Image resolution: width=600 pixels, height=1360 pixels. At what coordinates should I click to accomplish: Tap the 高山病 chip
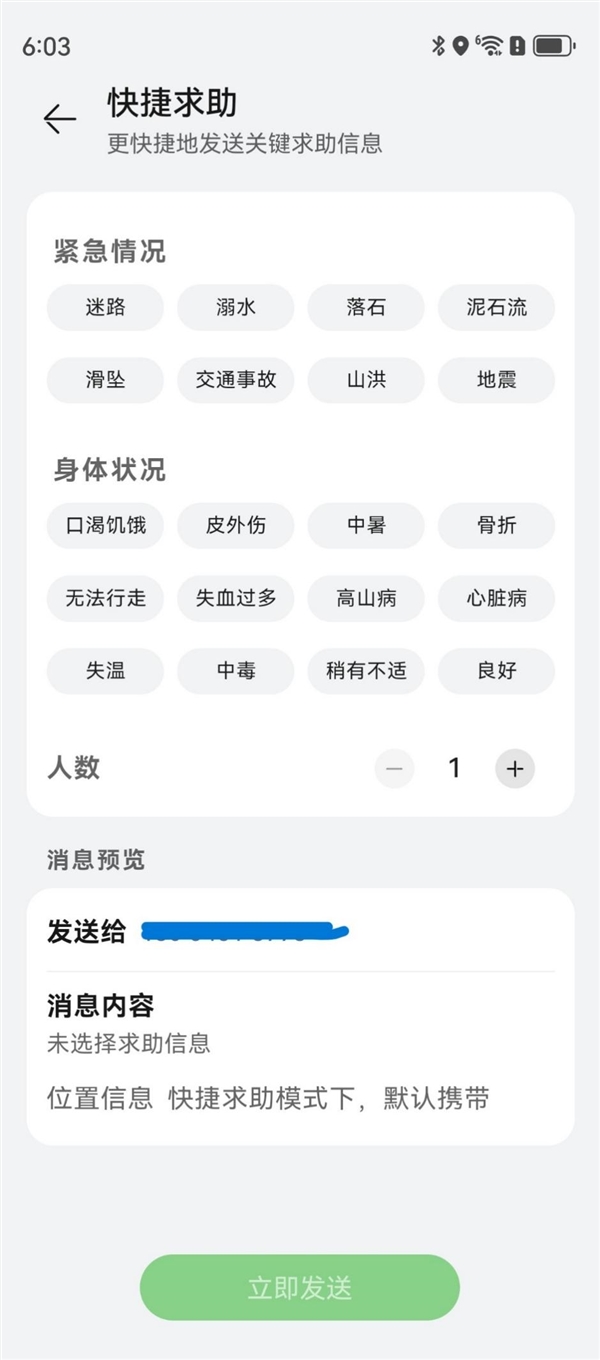tap(366, 598)
